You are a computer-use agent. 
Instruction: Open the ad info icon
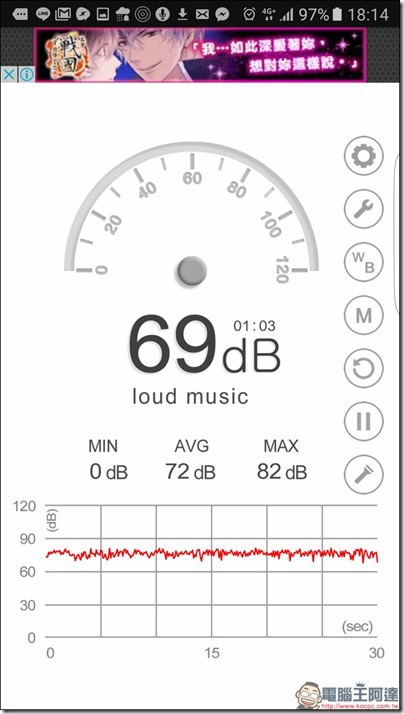coord(26,74)
